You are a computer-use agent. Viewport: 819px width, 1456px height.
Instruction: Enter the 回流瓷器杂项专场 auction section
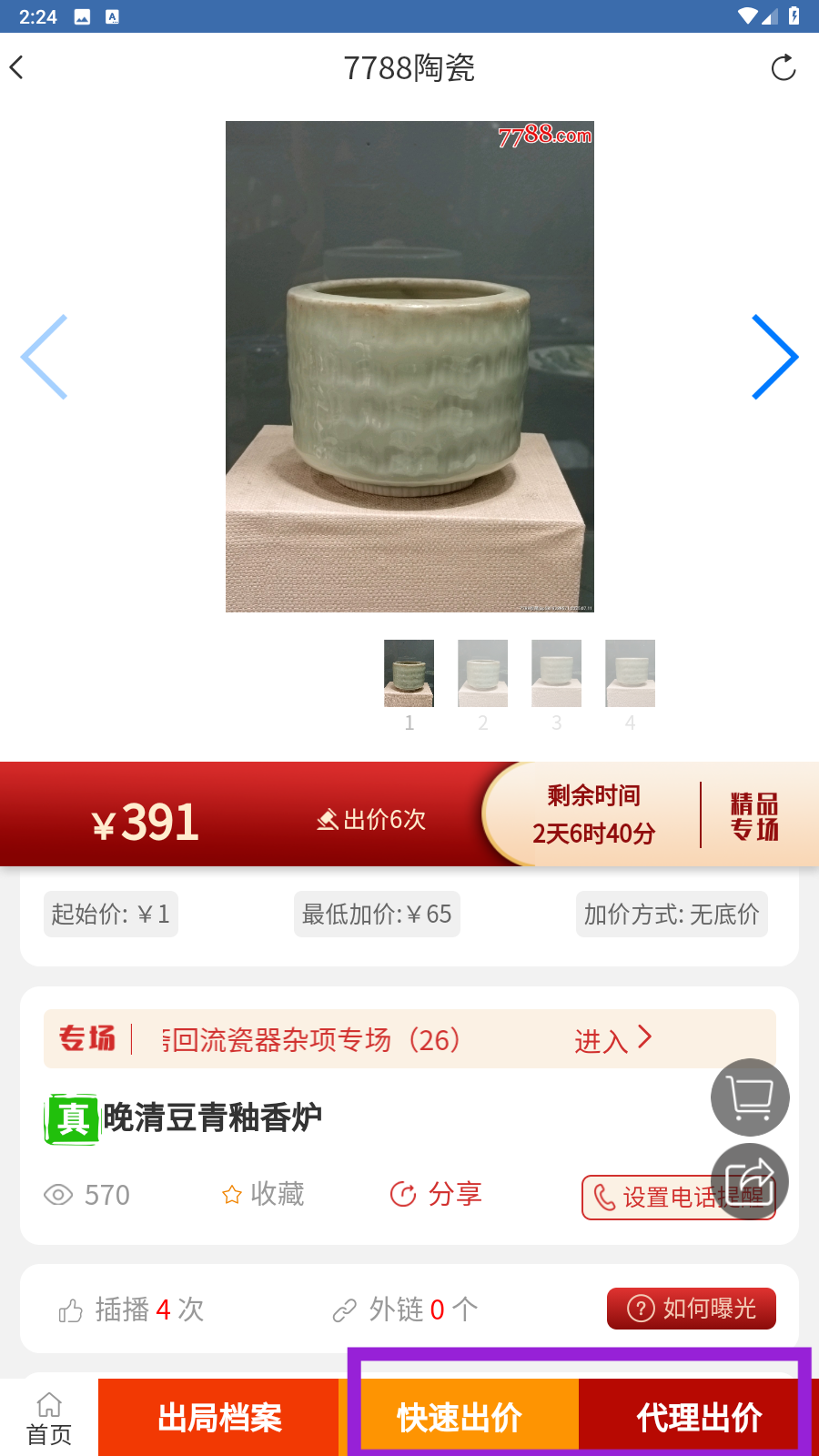[613, 1039]
